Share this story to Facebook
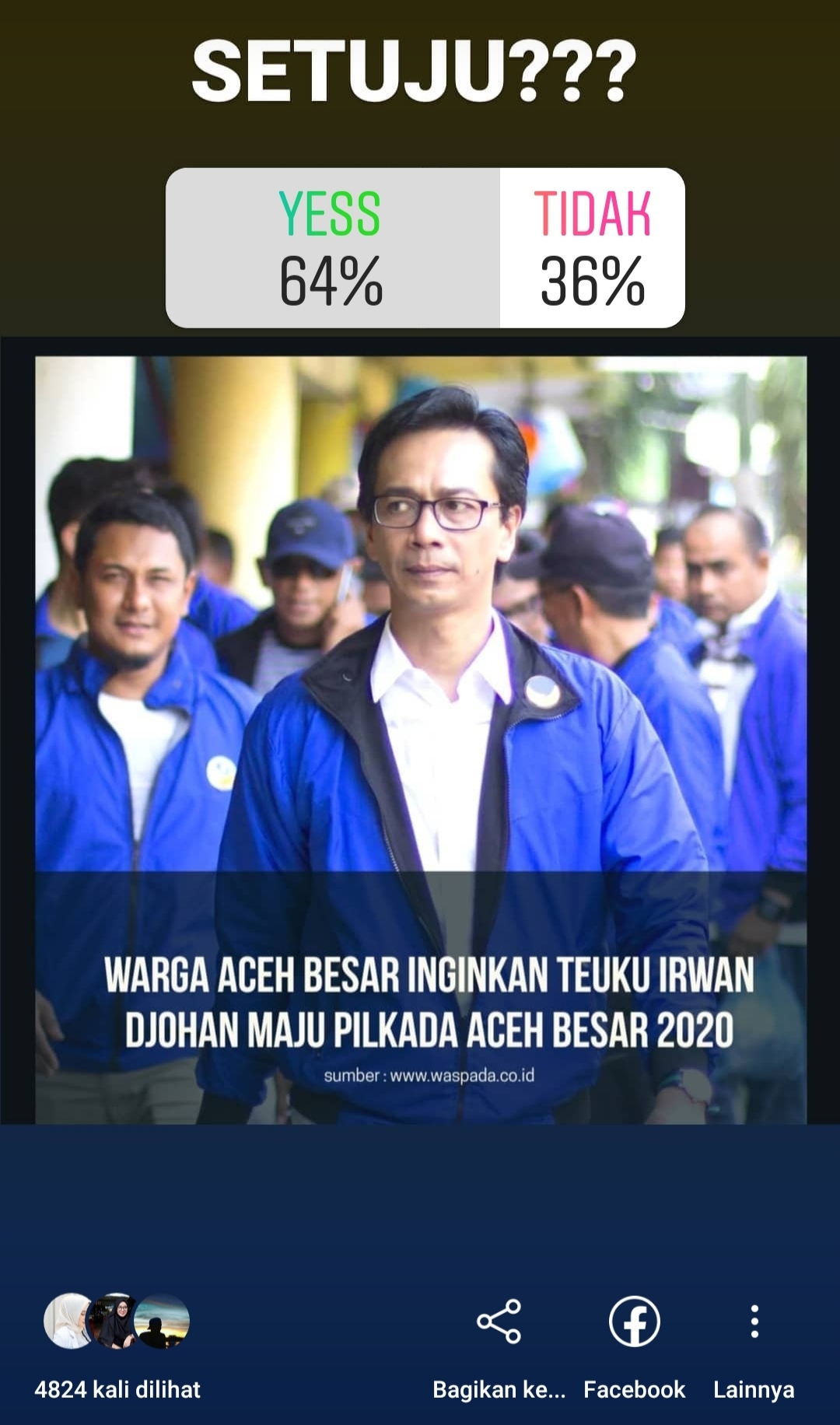 [x=634, y=1321]
